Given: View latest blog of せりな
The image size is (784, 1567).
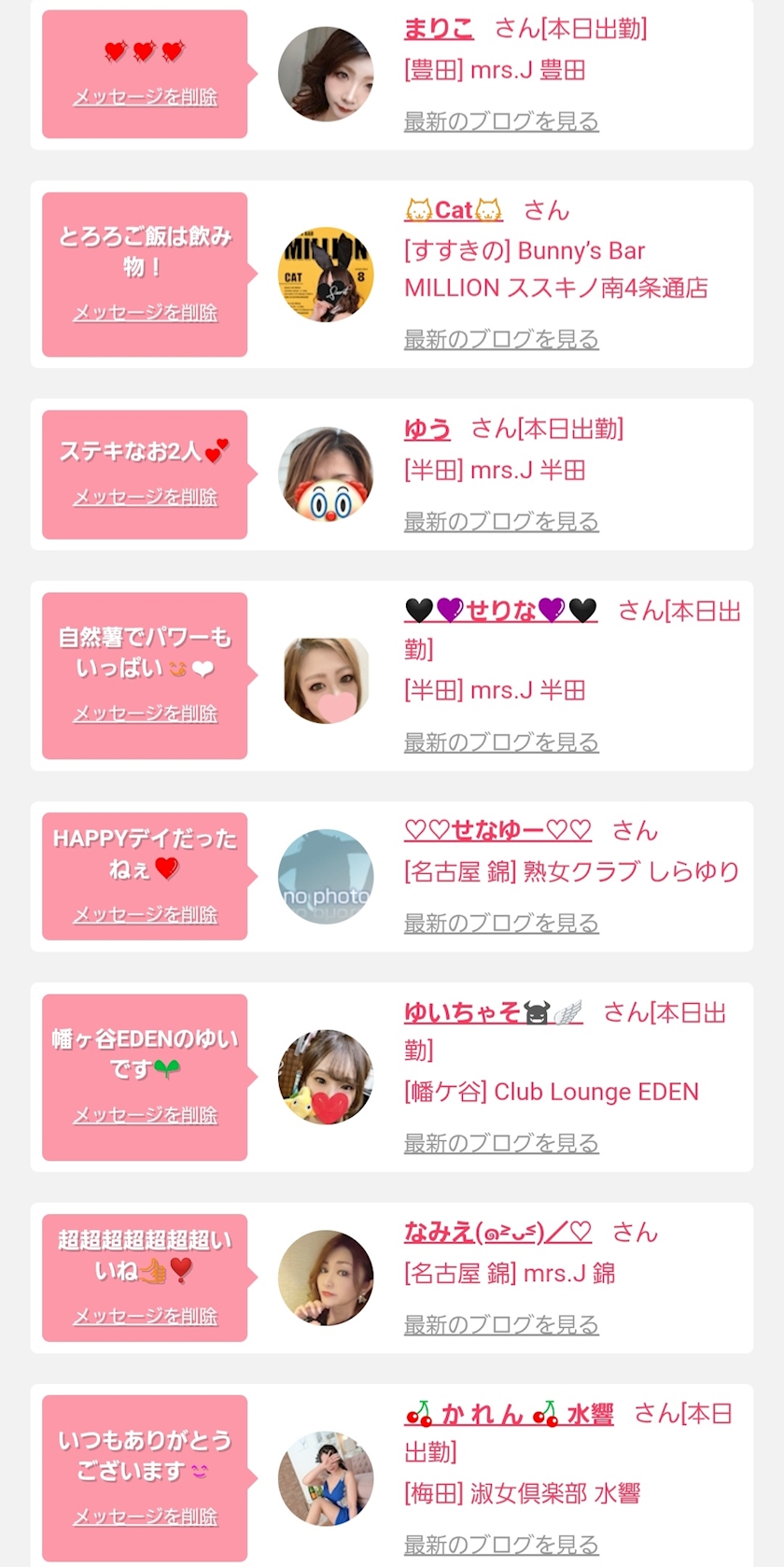Looking at the screenshot, I should [500, 742].
